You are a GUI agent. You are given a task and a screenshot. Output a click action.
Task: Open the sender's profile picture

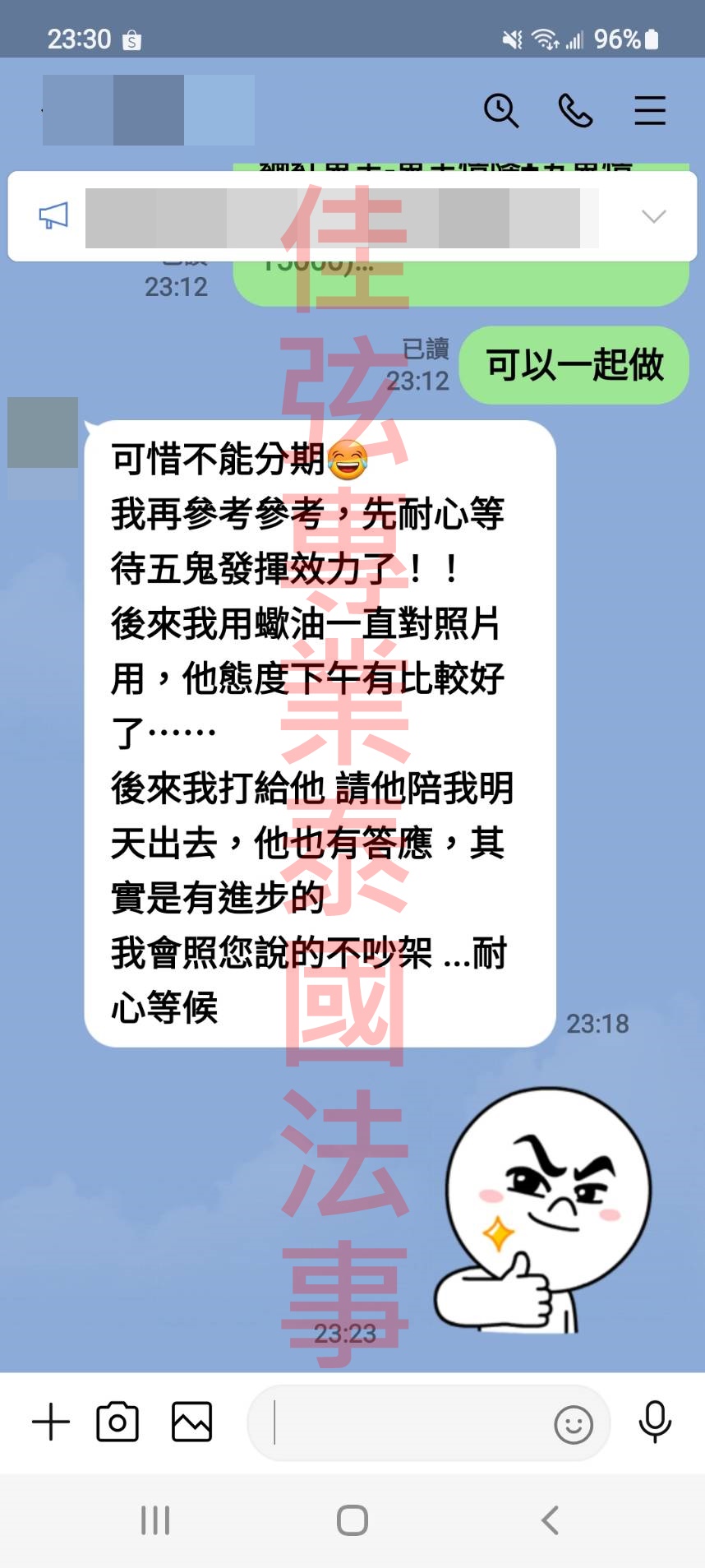click(x=43, y=432)
